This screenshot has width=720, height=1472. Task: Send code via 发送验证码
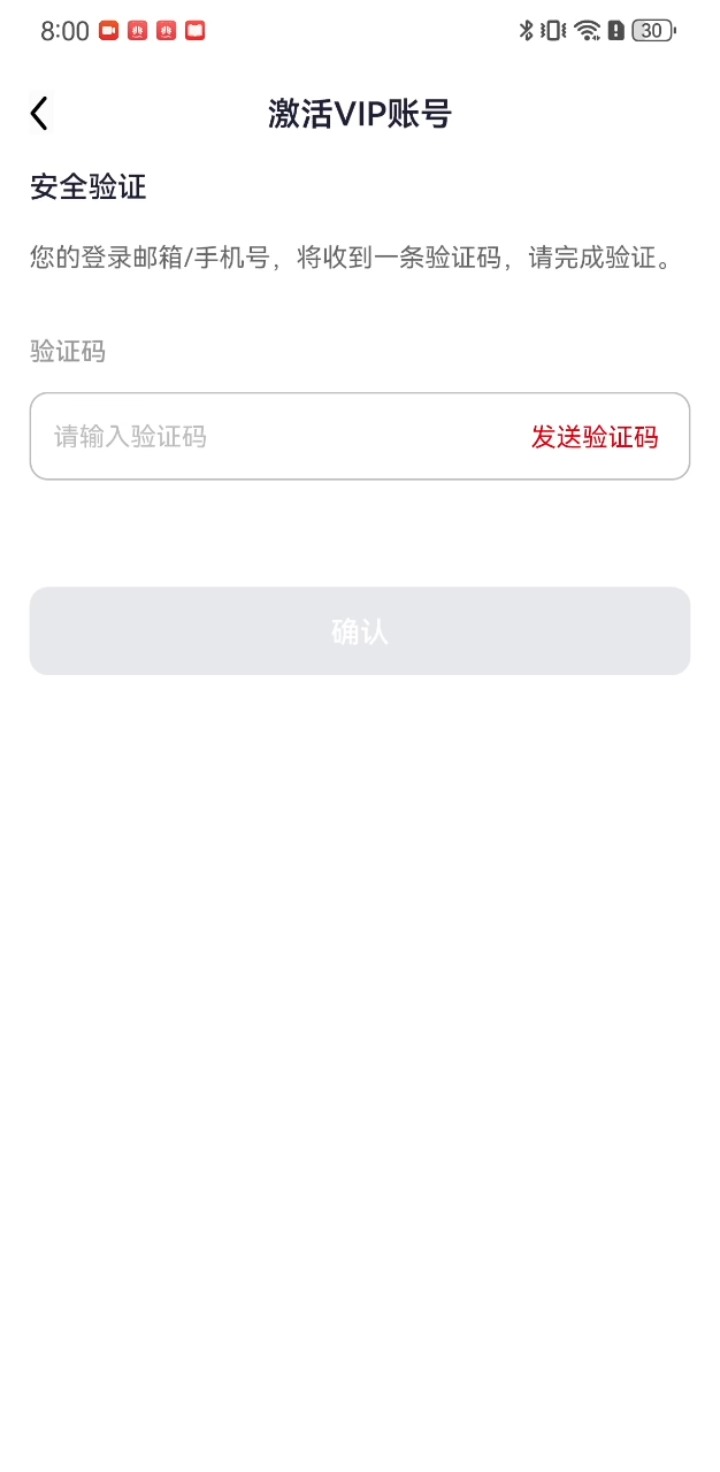click(x=594, y=437)
